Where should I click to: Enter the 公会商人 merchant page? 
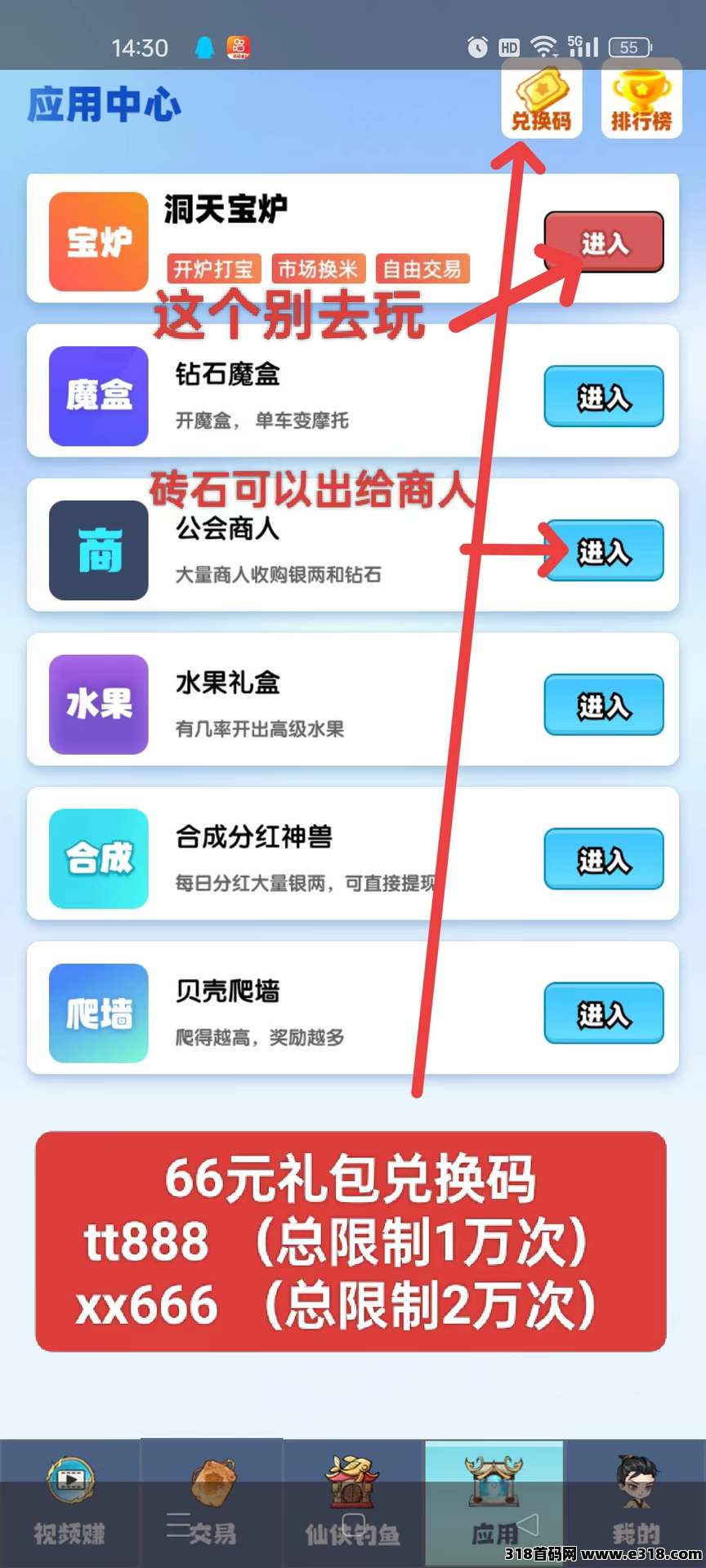[603, 551]
